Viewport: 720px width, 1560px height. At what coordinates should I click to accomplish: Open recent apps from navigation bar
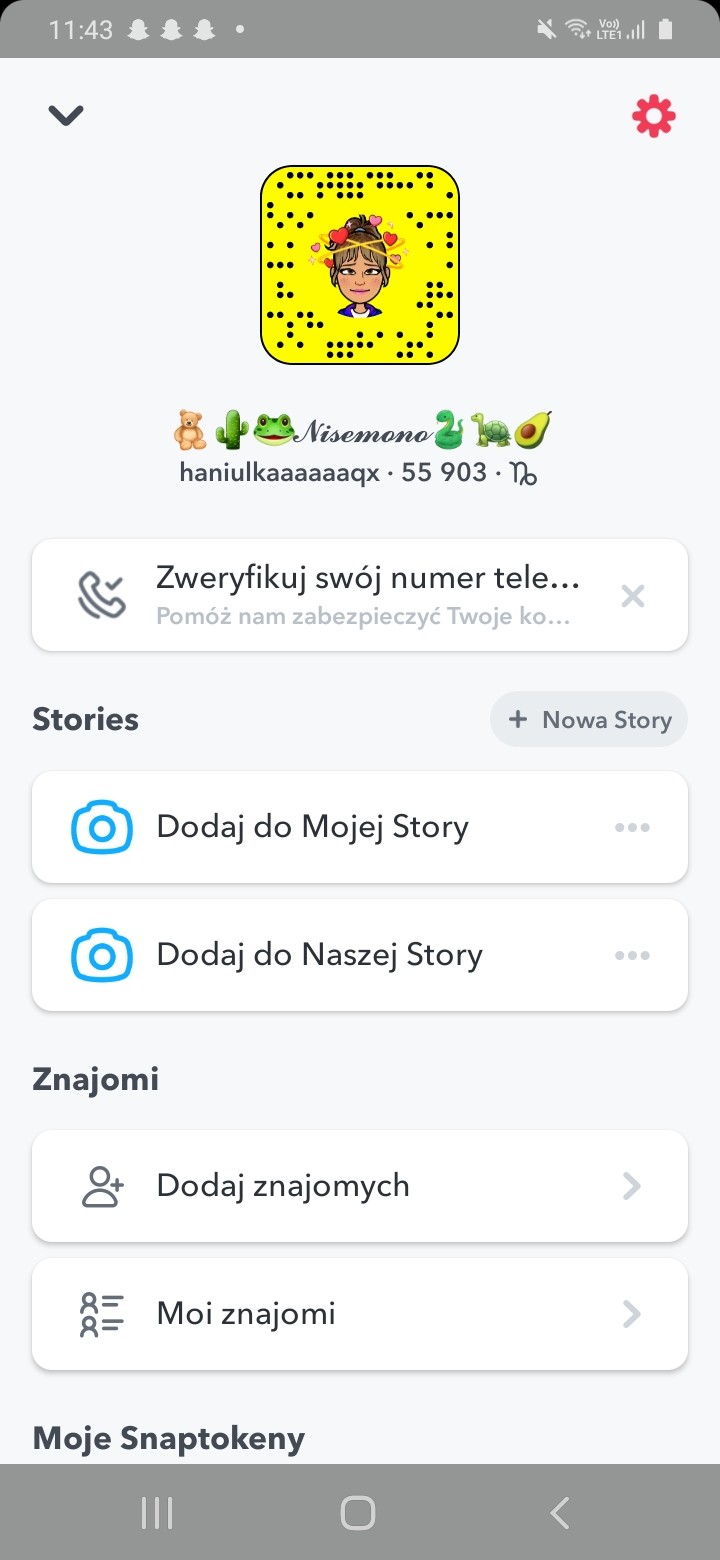157,1513
